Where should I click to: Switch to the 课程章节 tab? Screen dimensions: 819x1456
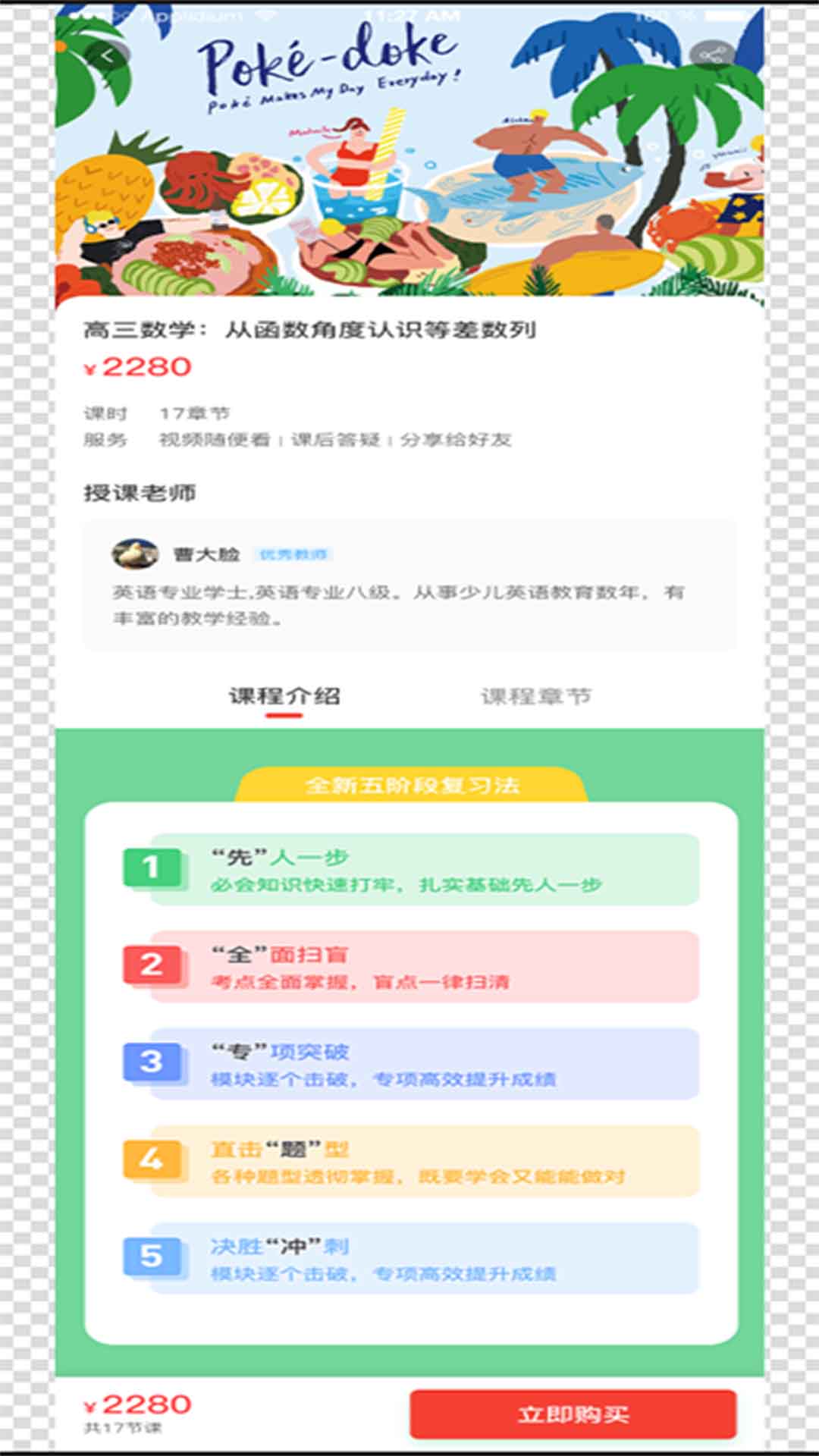(x=535, y=696)
